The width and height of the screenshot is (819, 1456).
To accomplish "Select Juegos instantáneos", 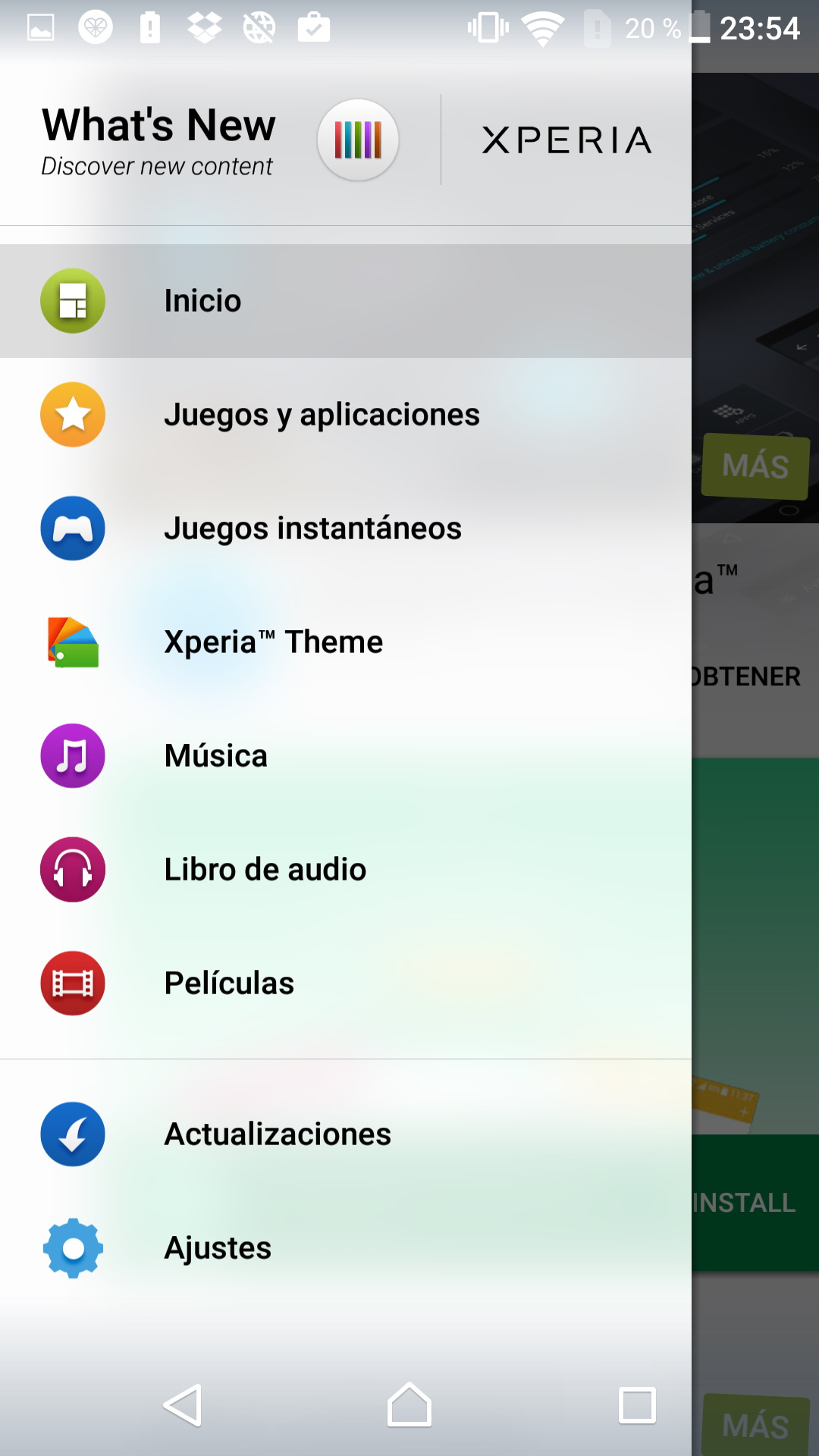I will tap(312, 529).
